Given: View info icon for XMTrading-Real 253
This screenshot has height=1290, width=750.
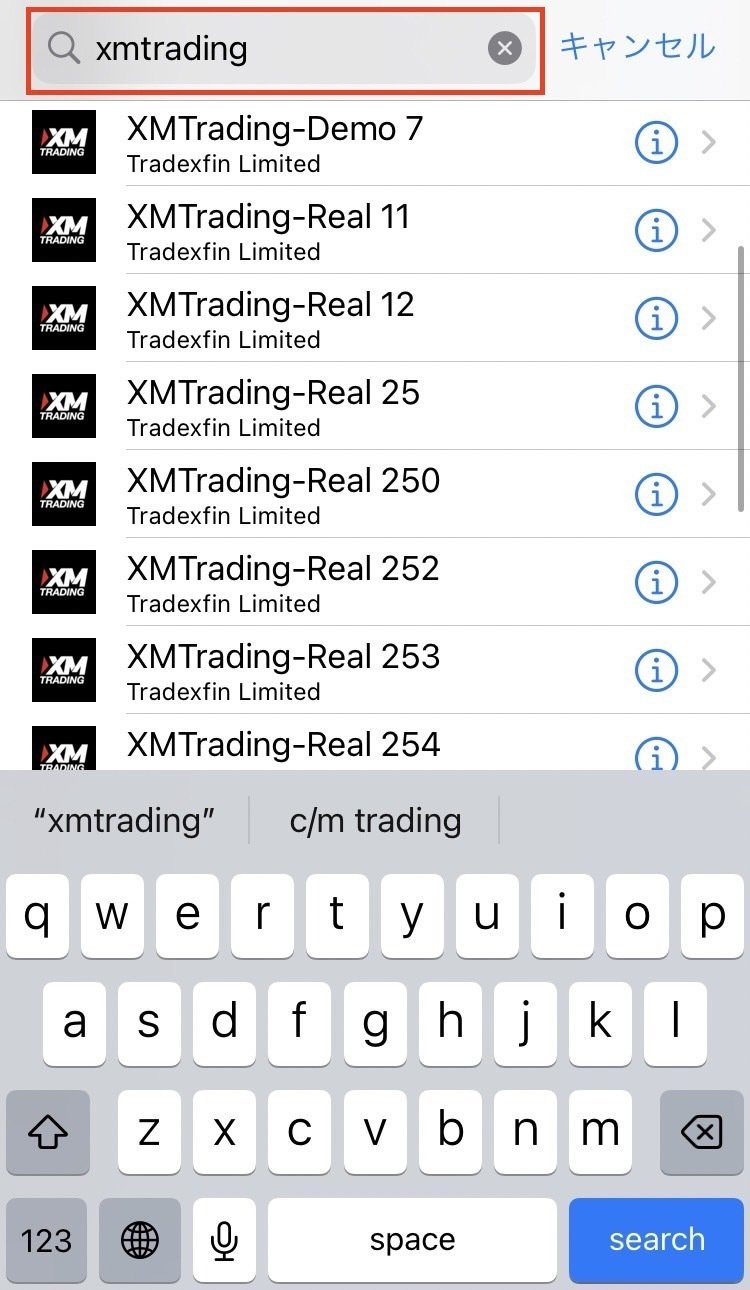Looking at the screenshot, I should [657, 670].
